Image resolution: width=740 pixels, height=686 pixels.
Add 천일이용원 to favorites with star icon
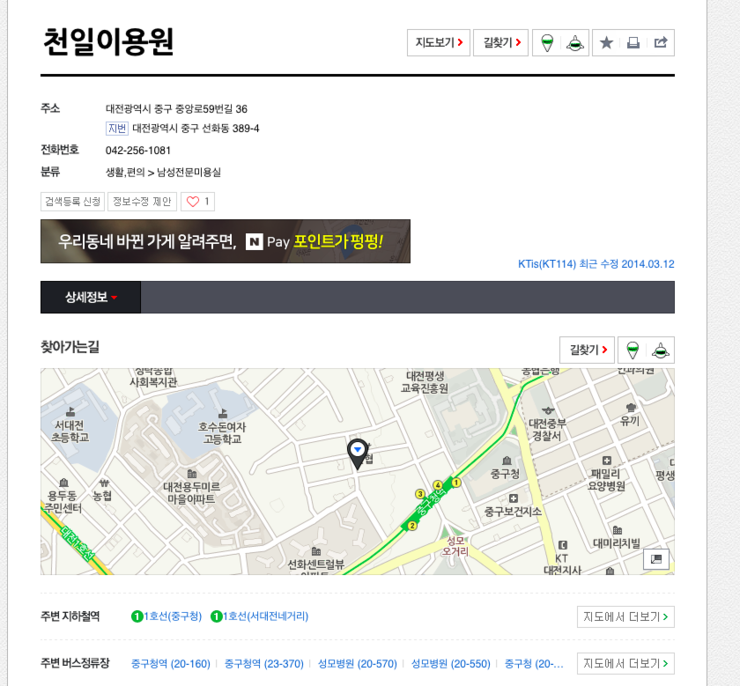click(606, 43)
